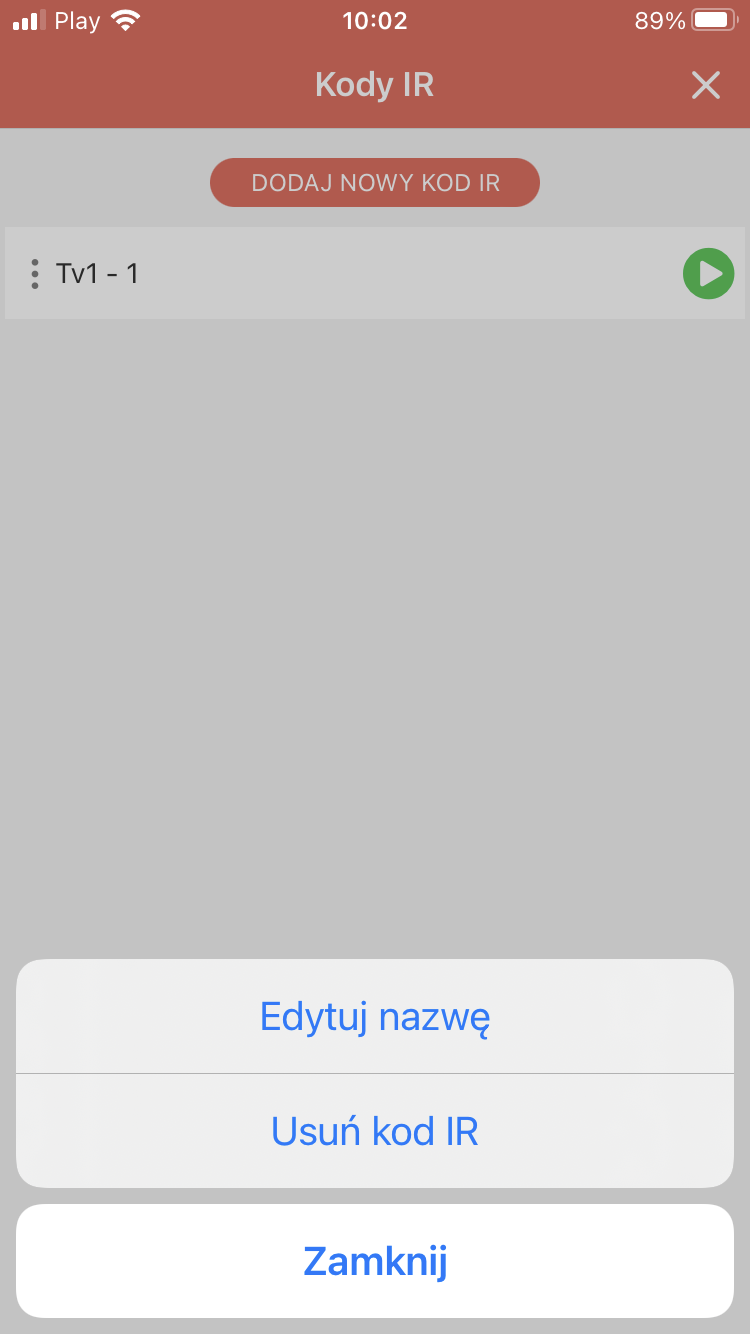Tap the Dodaj nowy kod IR button
The width and height of the screenshot is (750, 1334).
pos(375,183)
